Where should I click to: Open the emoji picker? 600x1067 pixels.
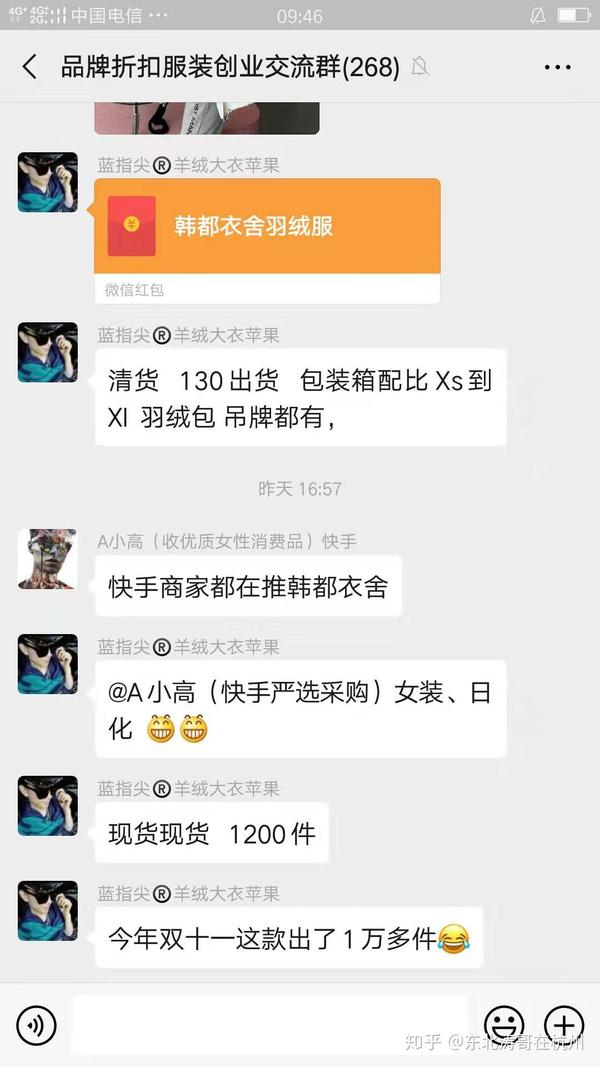coord(504,1025)
